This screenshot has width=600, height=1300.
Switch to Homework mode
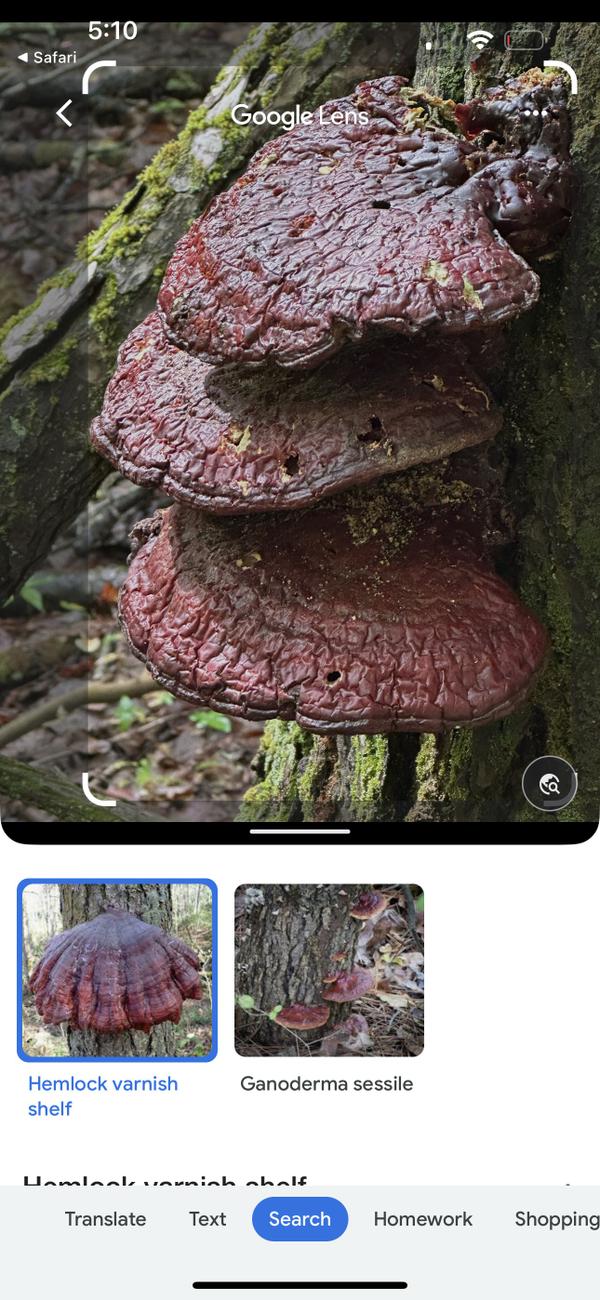(x=423, y=1219)
